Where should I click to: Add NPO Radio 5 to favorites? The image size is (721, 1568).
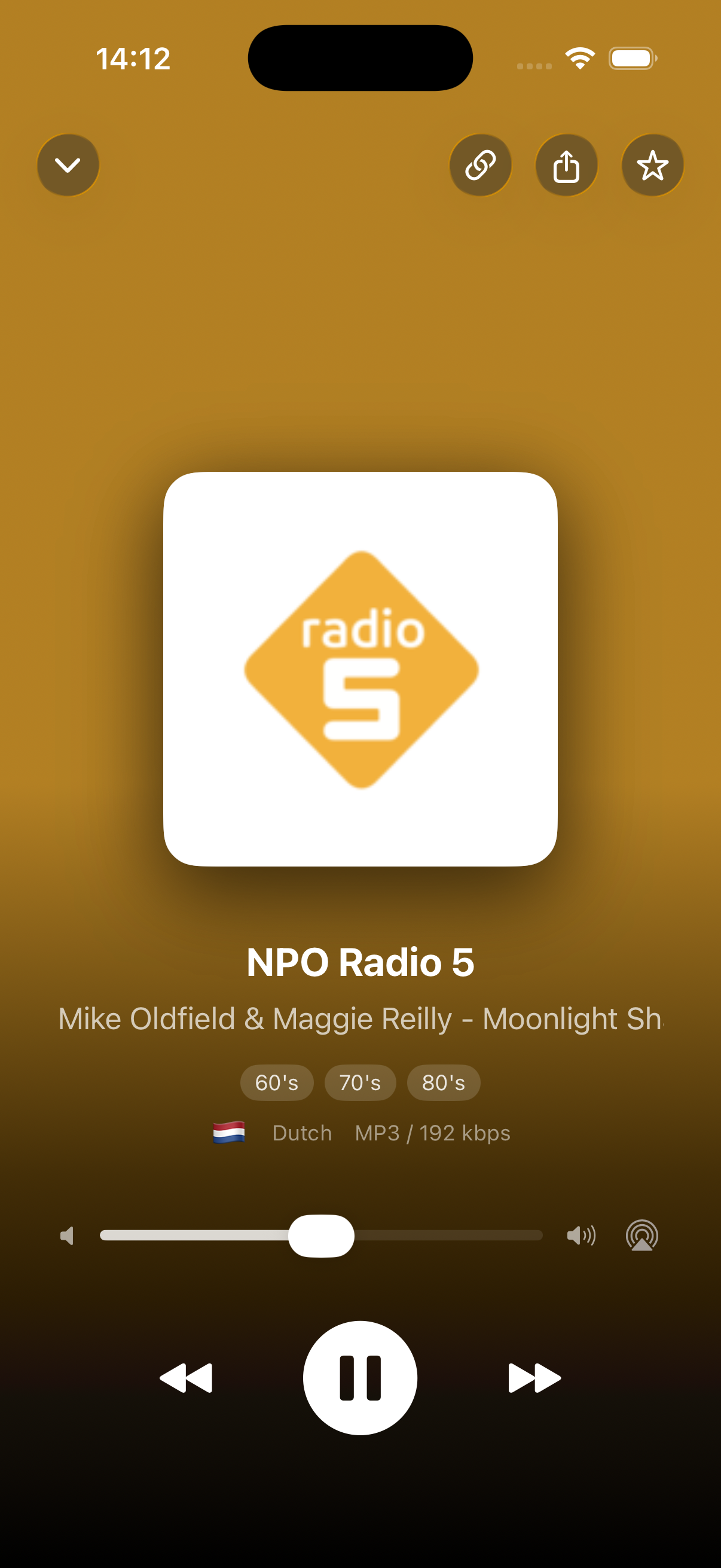652,165
